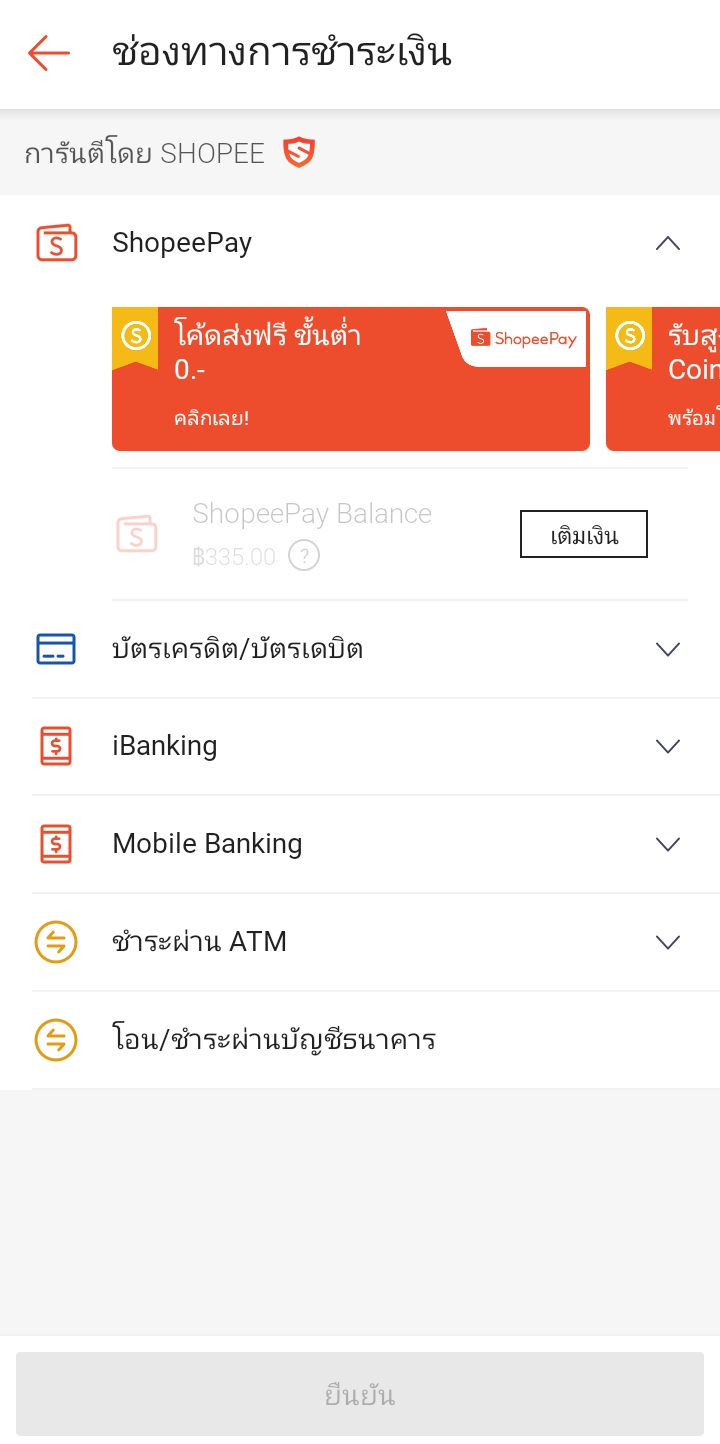Screen dimensions: 720x1444
Task: Open the ShopeePay Balance help icon
Action: (x=304, y=556)
